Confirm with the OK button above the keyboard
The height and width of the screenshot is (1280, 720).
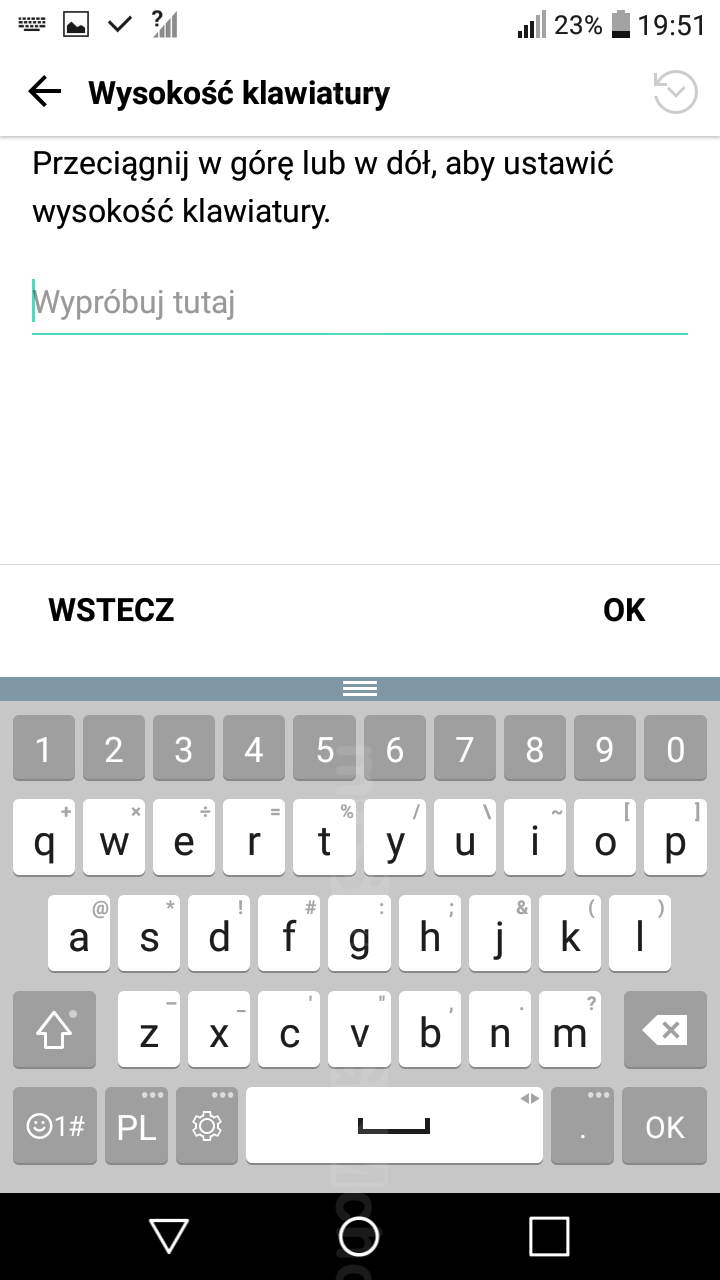624,610
